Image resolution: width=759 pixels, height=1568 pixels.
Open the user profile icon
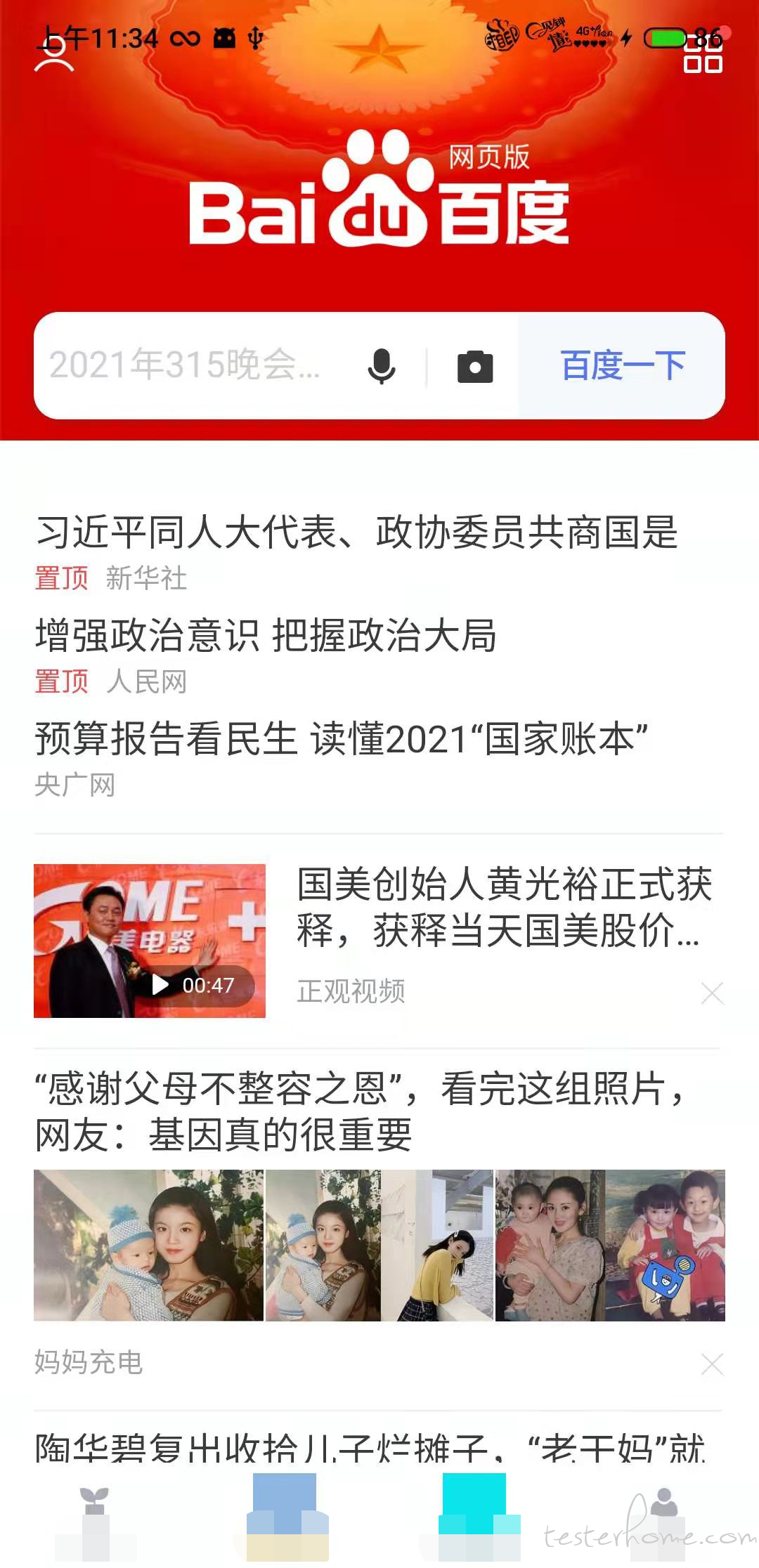(53, 58)
